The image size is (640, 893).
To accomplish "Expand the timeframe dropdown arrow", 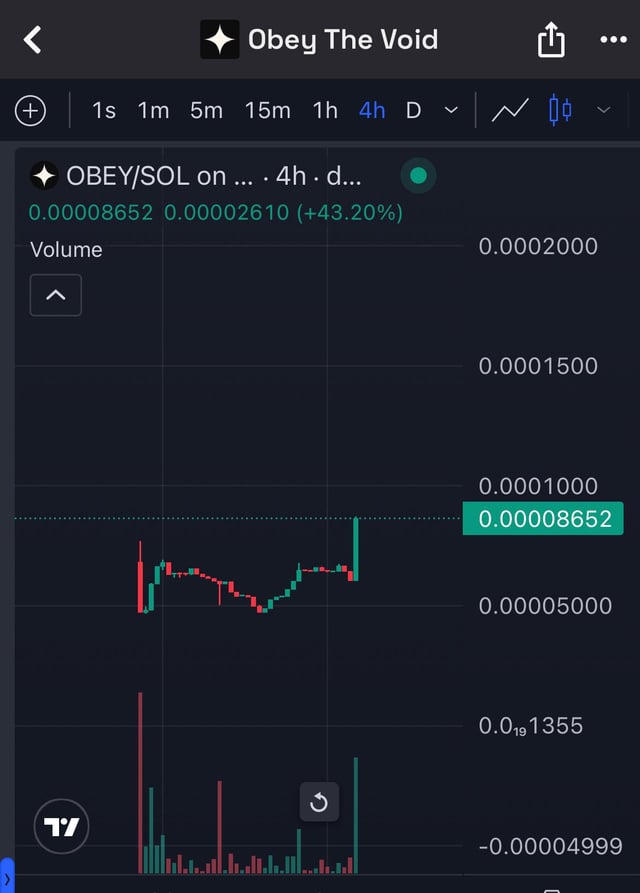I will pos(451,110).
